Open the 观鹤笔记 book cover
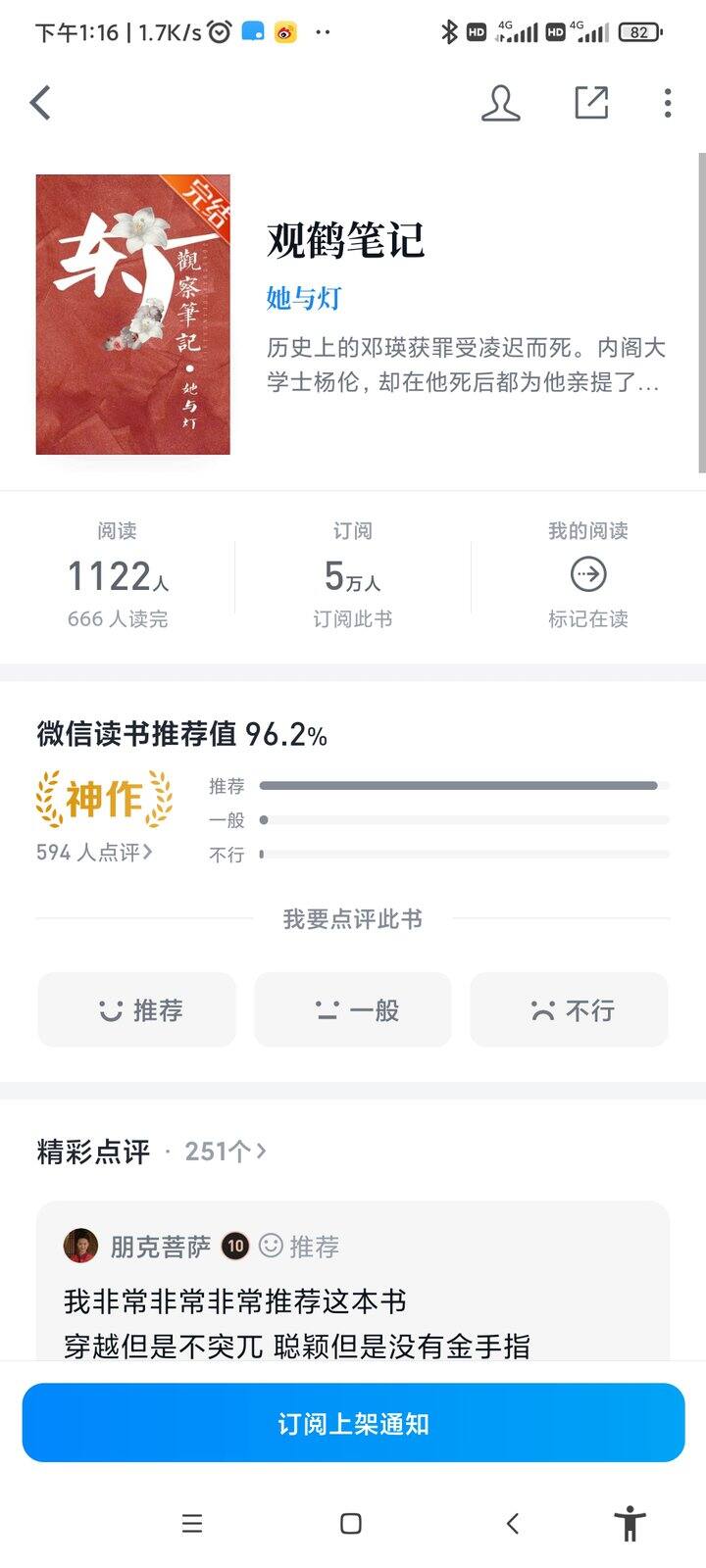706x1568 pixels. click(132, 315)
